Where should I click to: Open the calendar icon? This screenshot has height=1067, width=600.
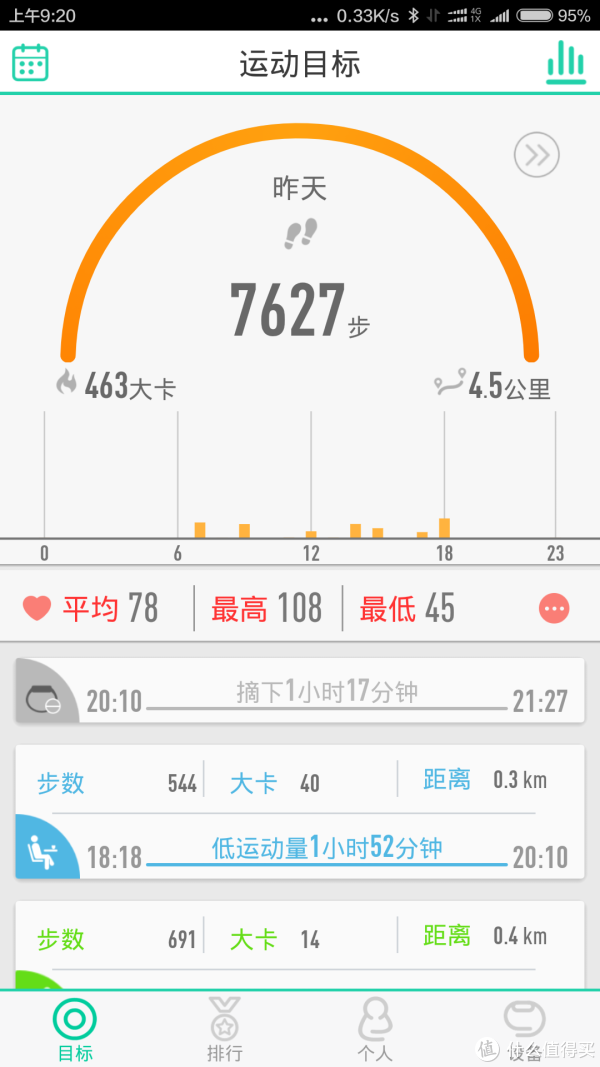point(31,63)
